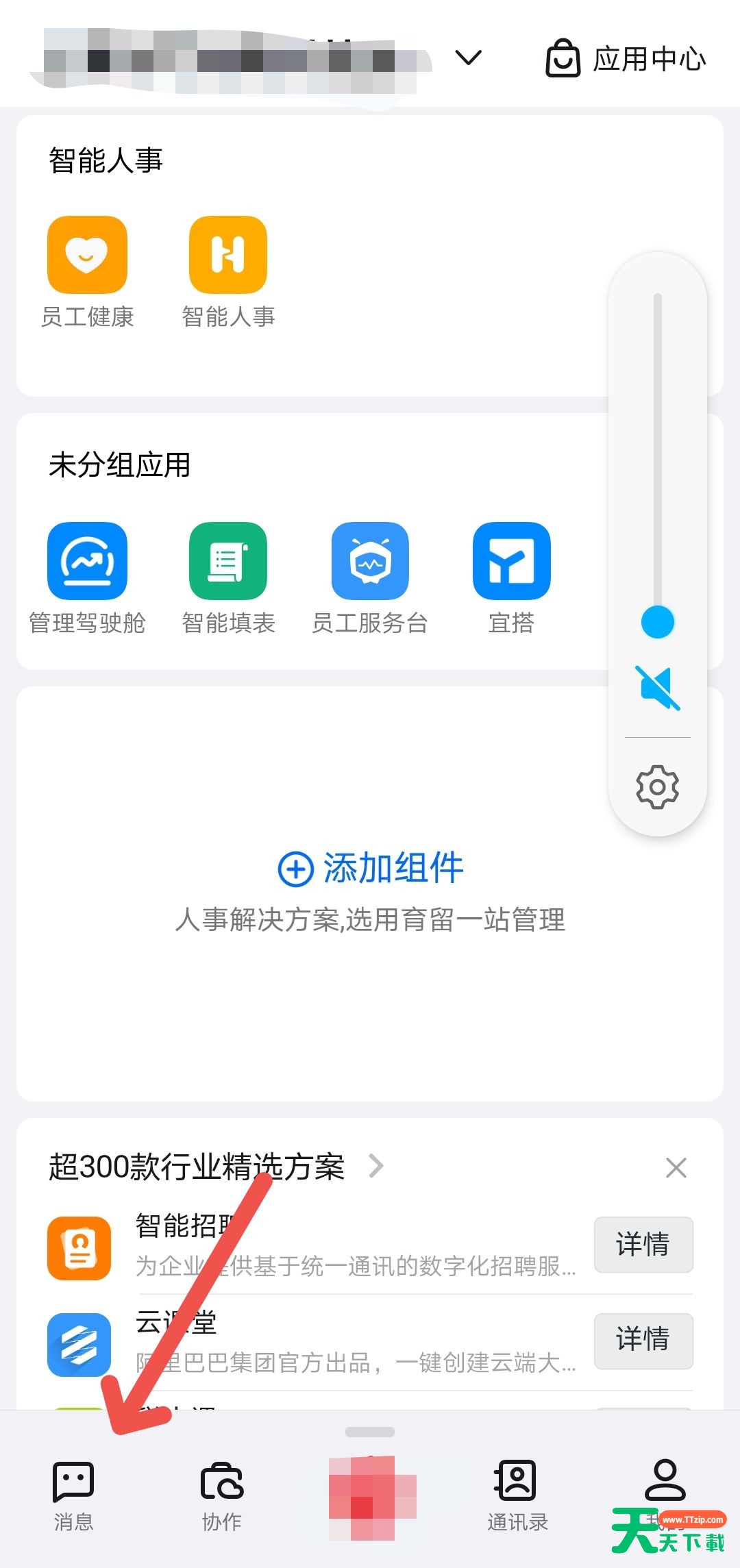Open the 应用中心 app center
Image resolution: width=740 pixels, height=1568 pixels.
point(626,59)
